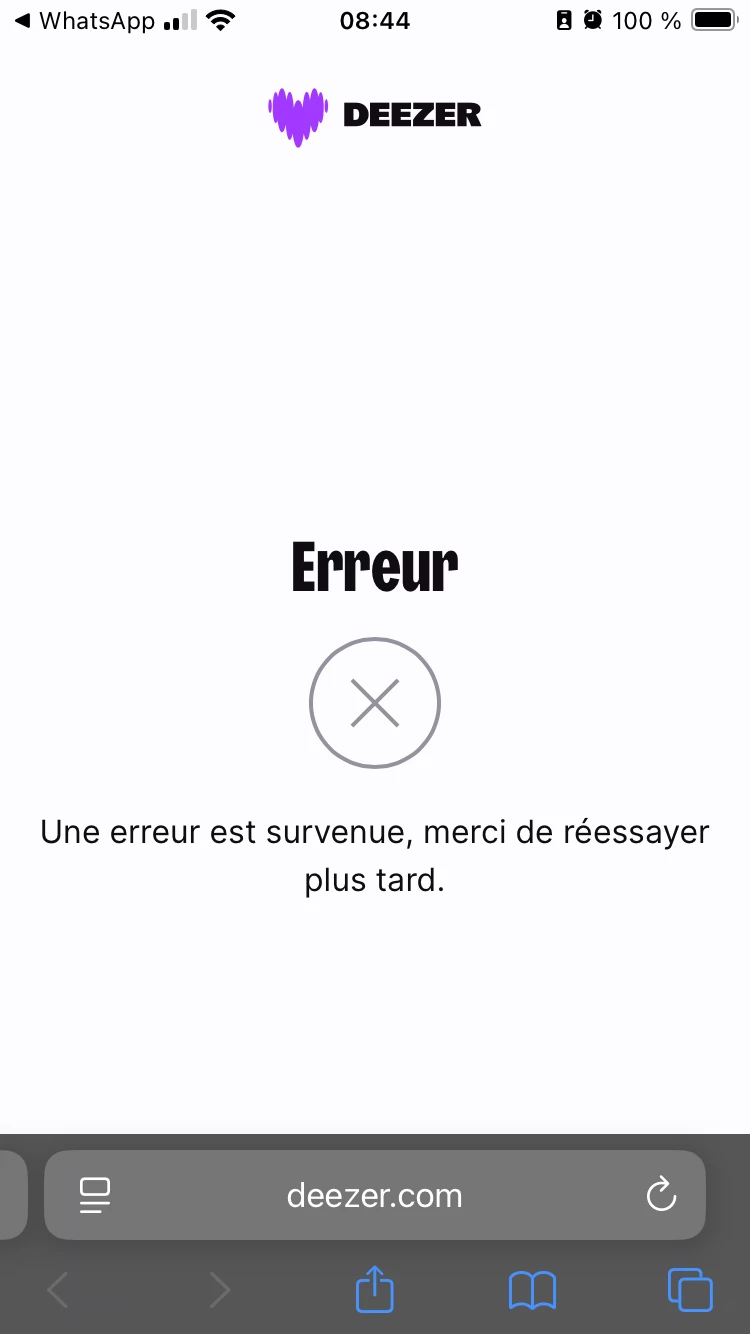
Task: Open the page reader menu icon
Action: [95, 1195]
